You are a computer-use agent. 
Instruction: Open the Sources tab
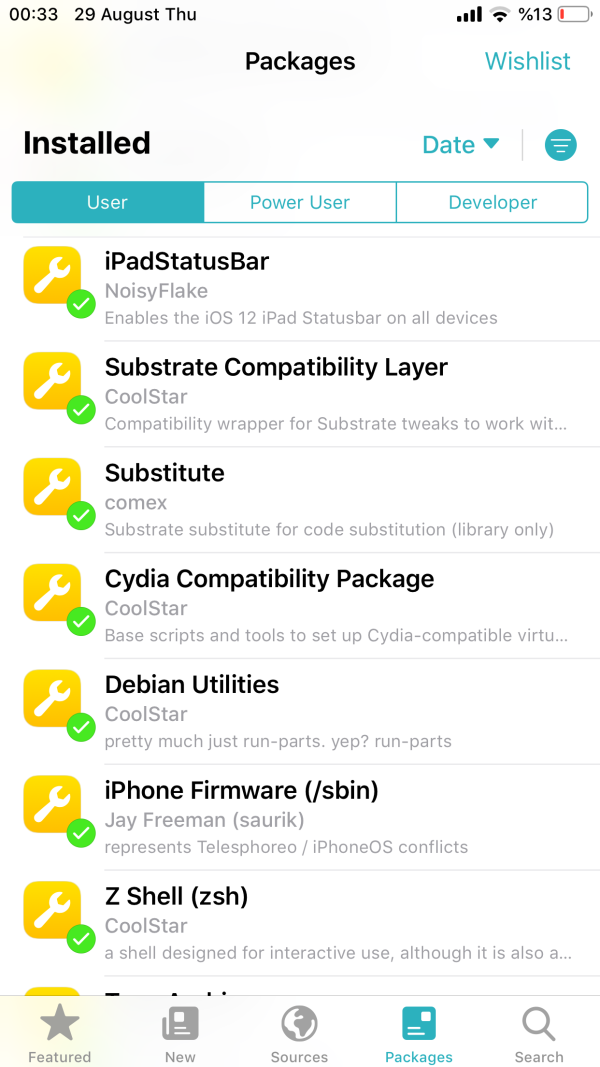(x=299, y=1034)
